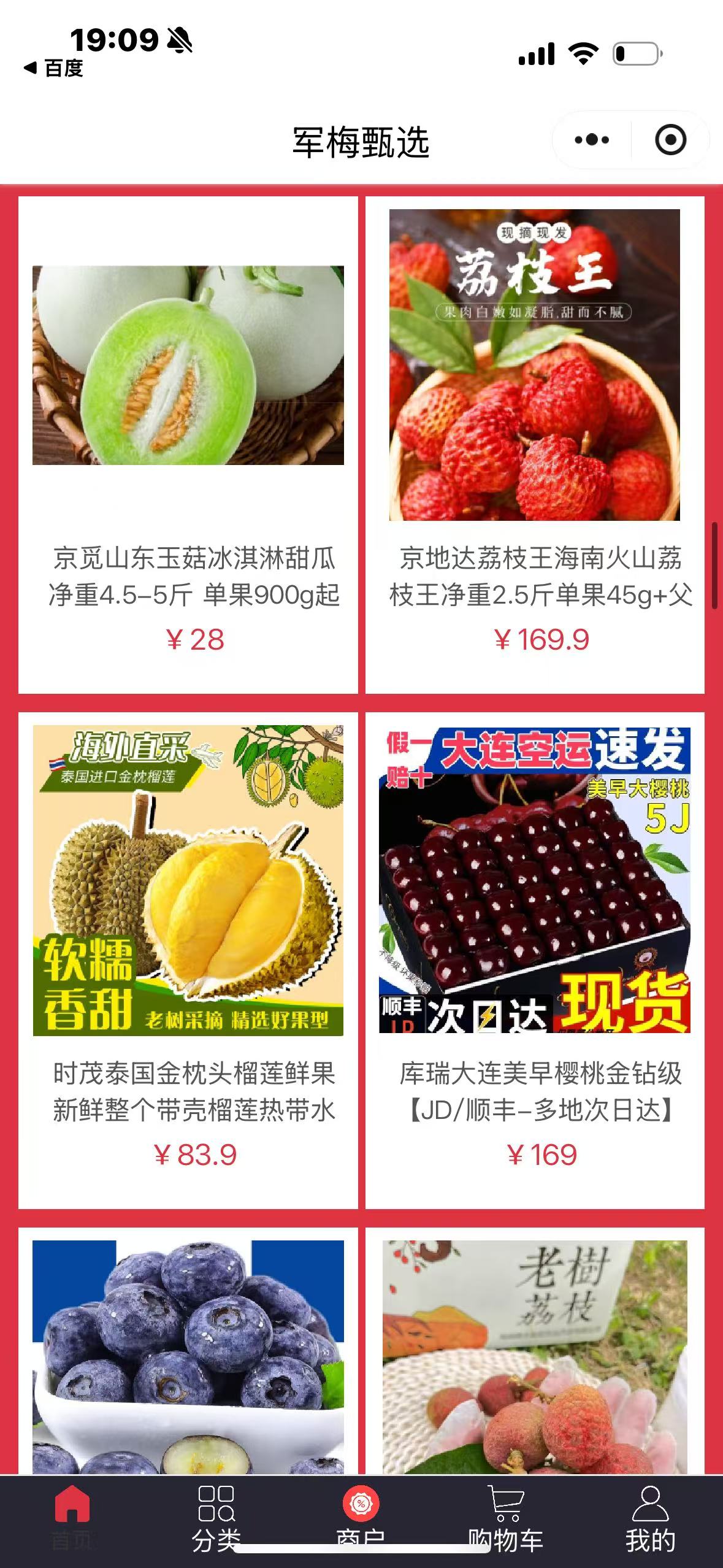Open the mini program more options menu
723x1568 pixels.
tap(592, 140)
